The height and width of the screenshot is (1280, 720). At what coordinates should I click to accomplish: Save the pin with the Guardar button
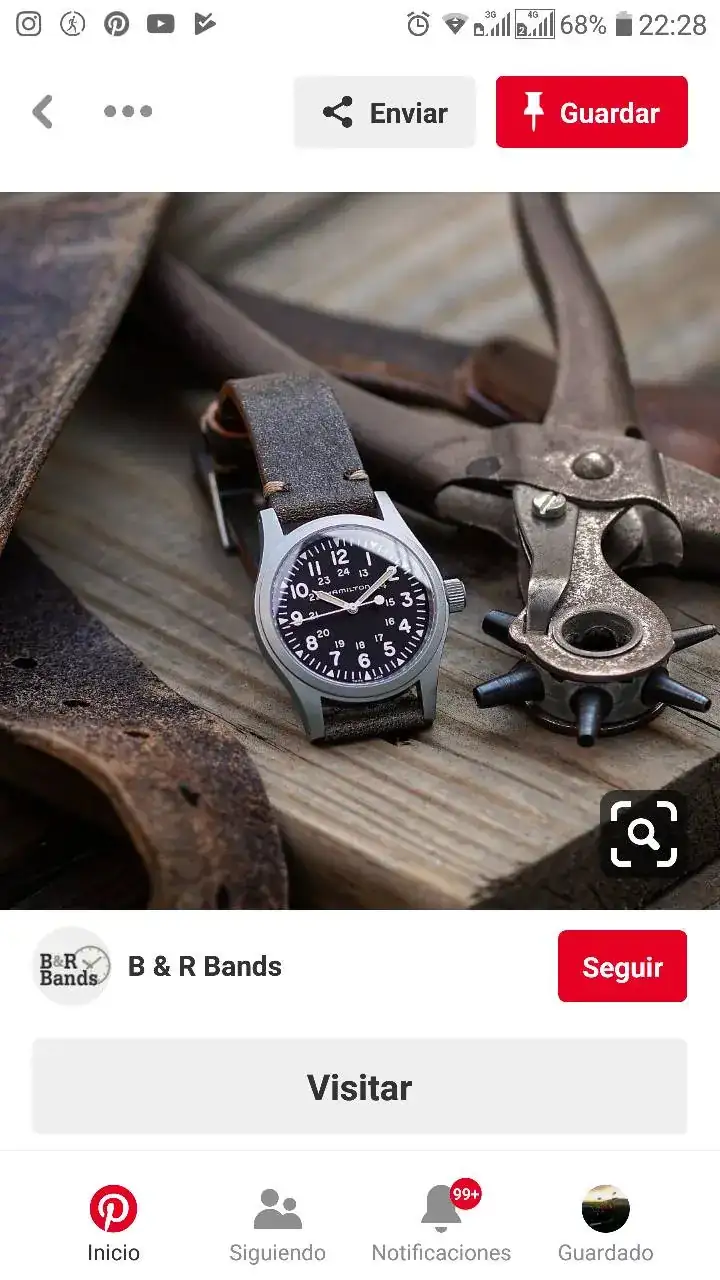pos(592,112)
